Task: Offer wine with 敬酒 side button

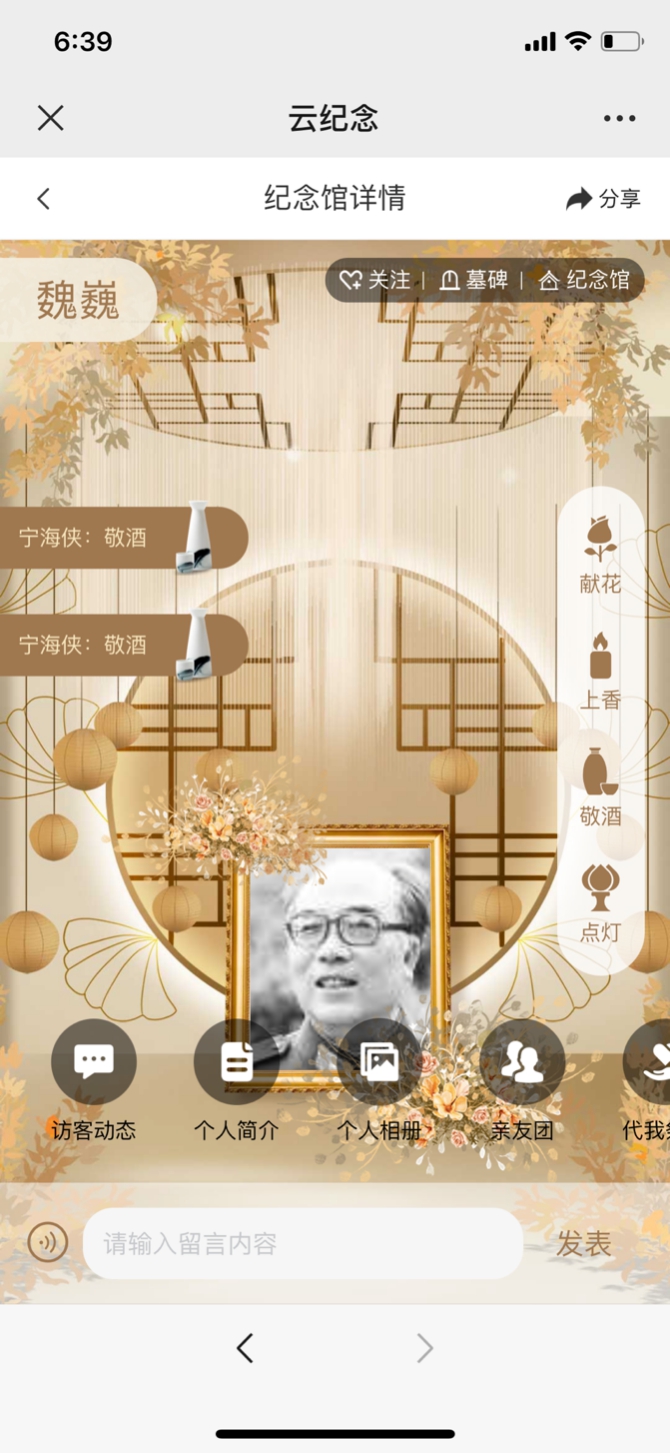Action: tap(600, 787)
